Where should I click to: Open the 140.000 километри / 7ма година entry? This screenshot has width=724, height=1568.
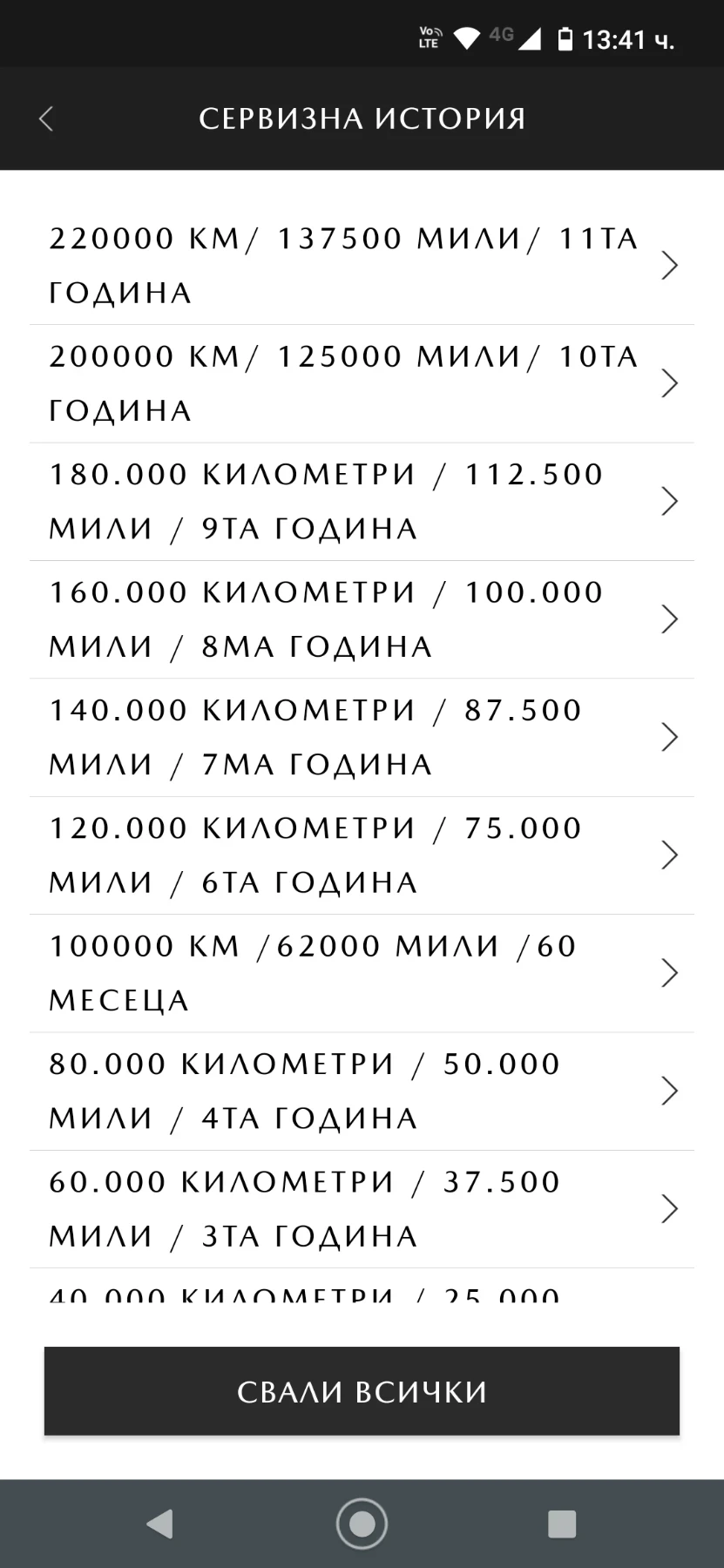[x=362, y=737]
